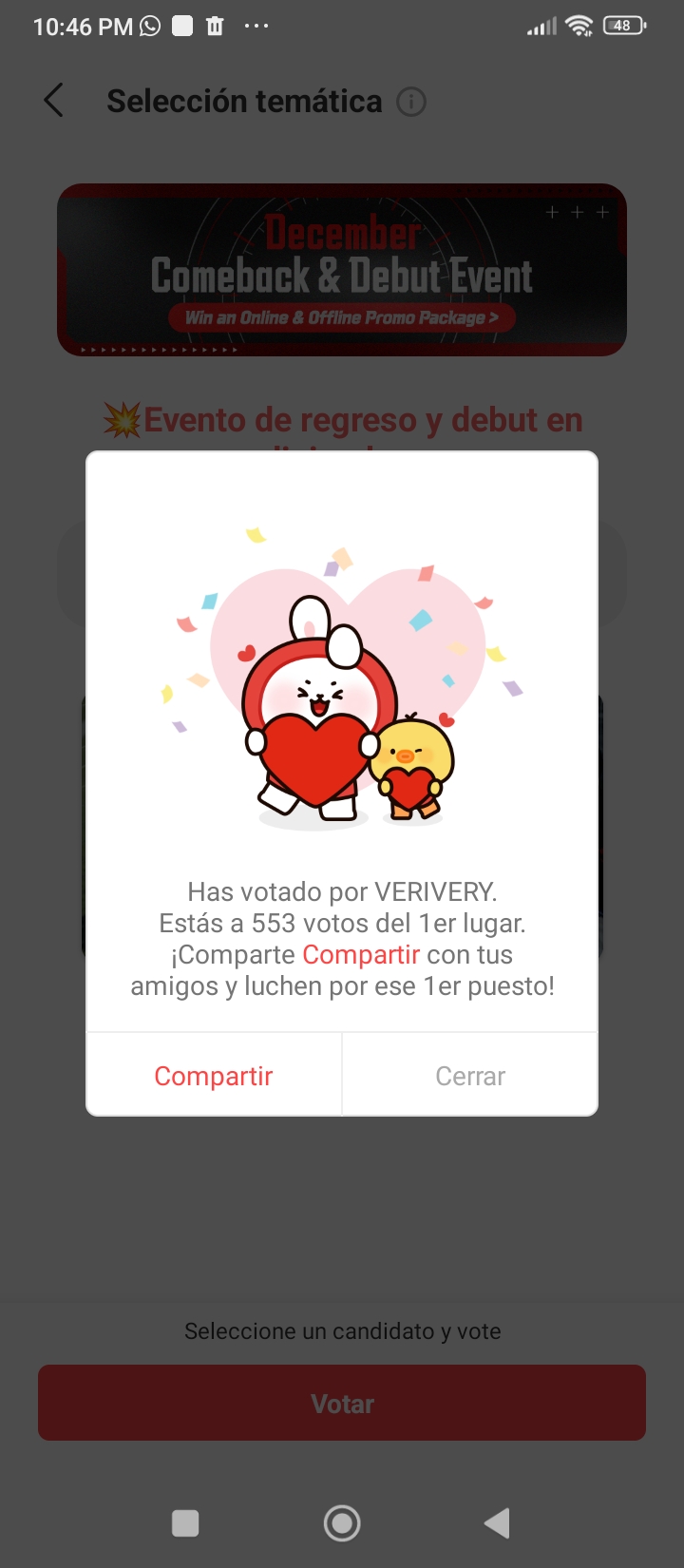Return to the Android home screen

click(x=342, y=1523)
